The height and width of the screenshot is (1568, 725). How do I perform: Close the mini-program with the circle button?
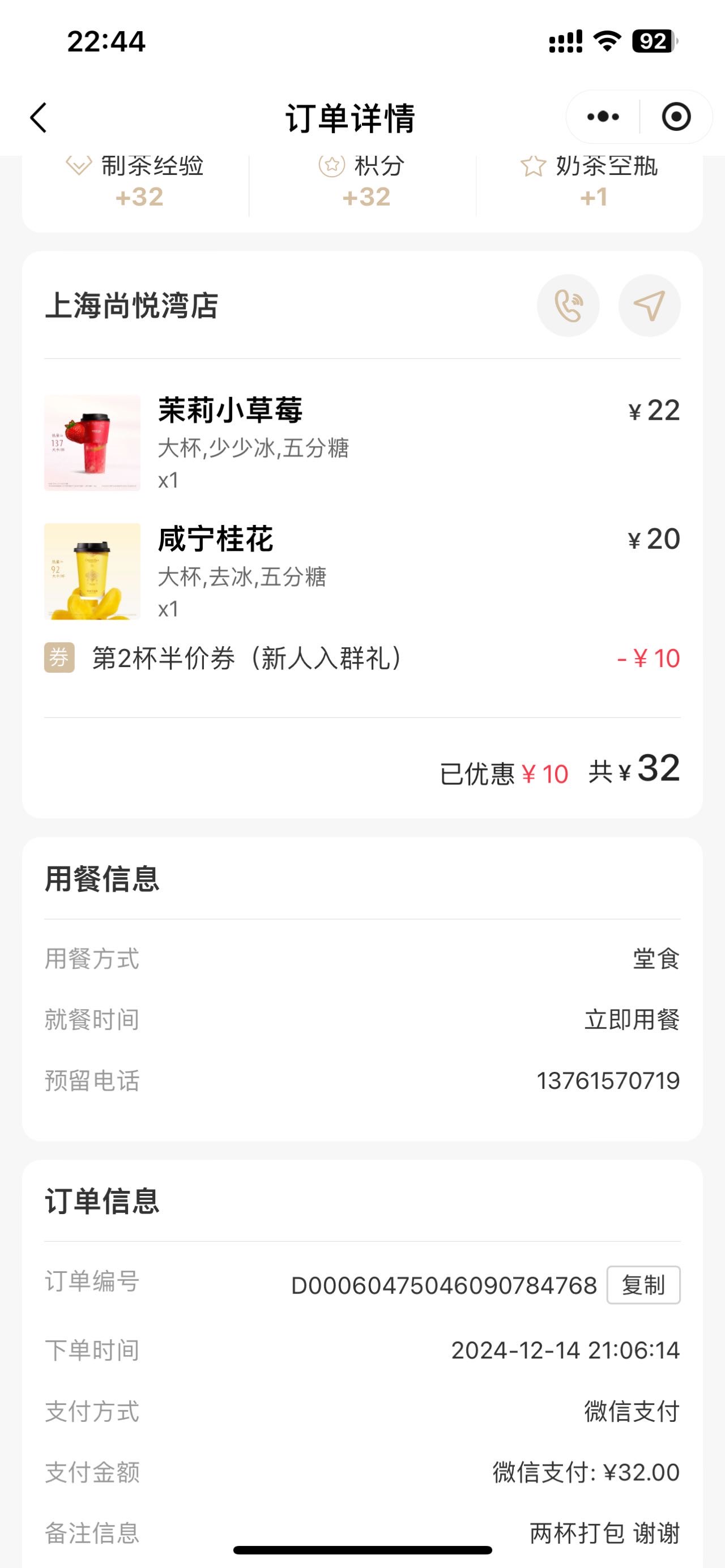(676, 117)
